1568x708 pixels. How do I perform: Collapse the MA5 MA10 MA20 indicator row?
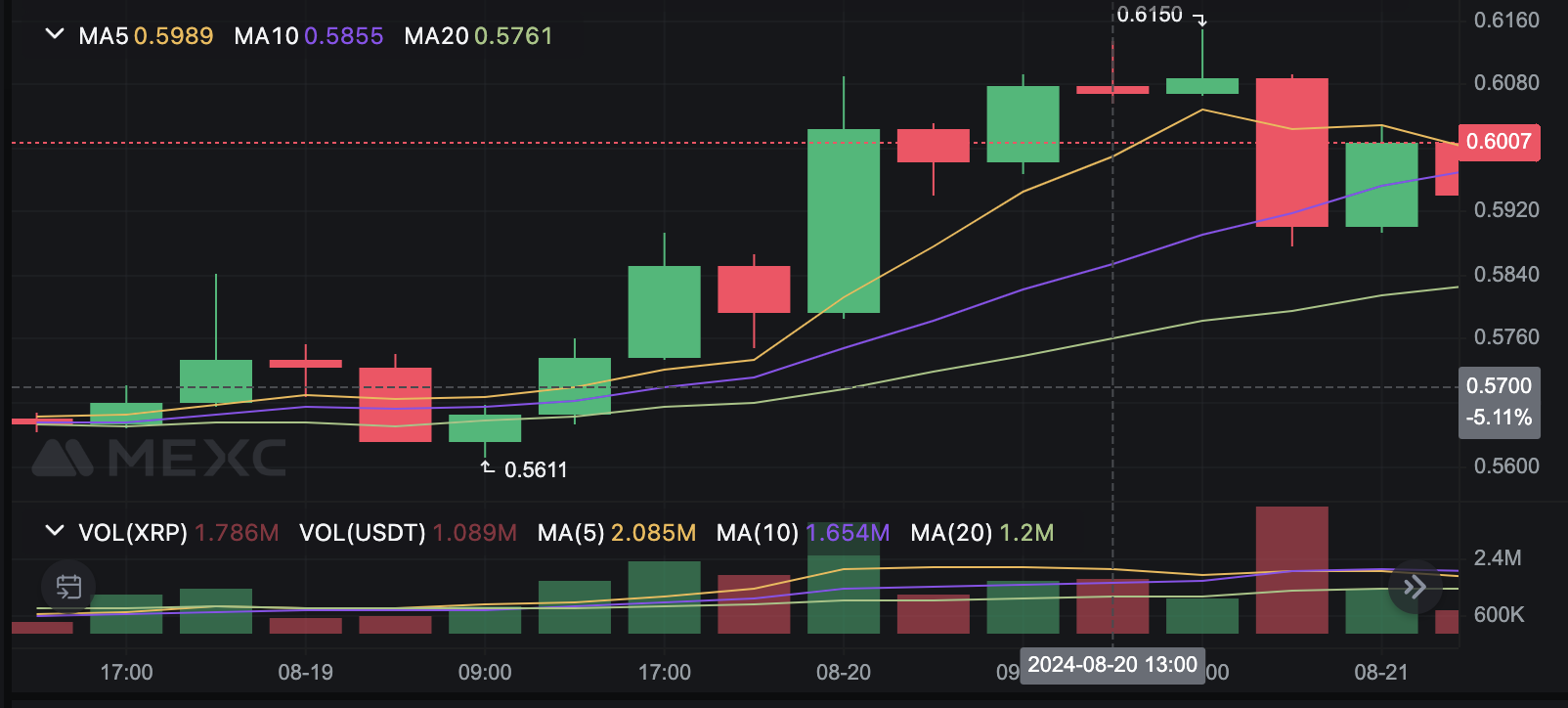(x=55, y=35)
